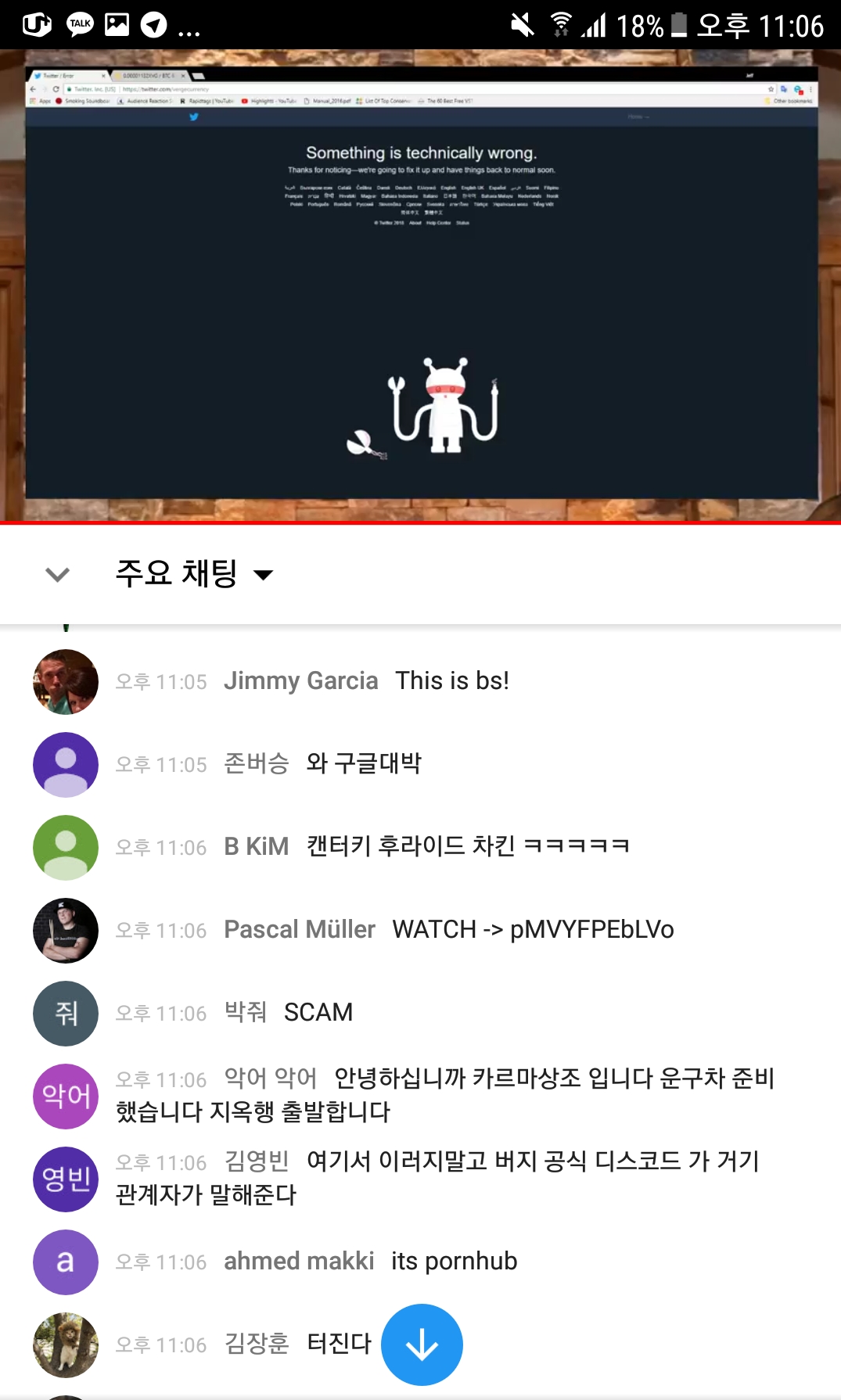Collapse the chat panel with the chevron

pyautogui.click(x=58, y=575)
